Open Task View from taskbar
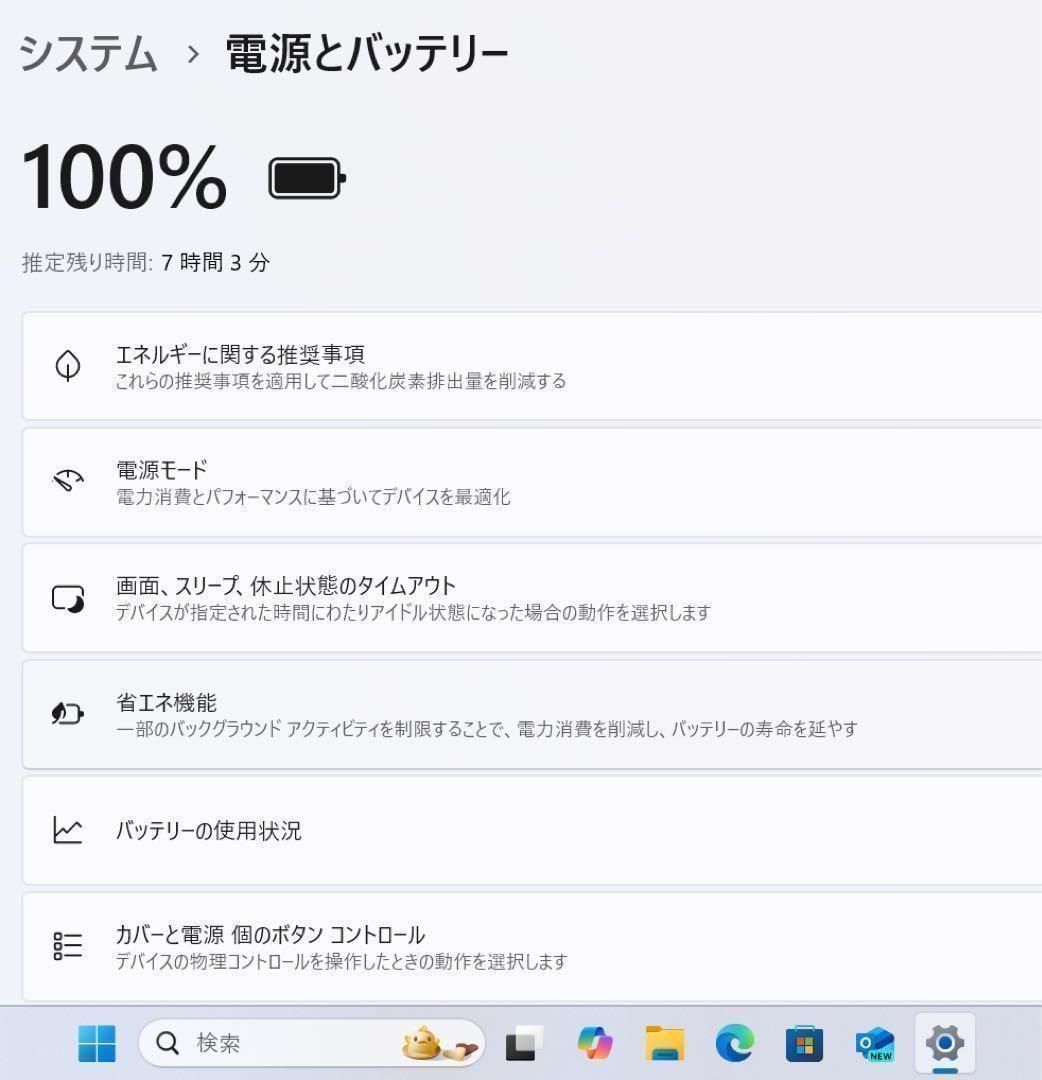Viewport: 1042px width, 1080px height. (524, 1044)
